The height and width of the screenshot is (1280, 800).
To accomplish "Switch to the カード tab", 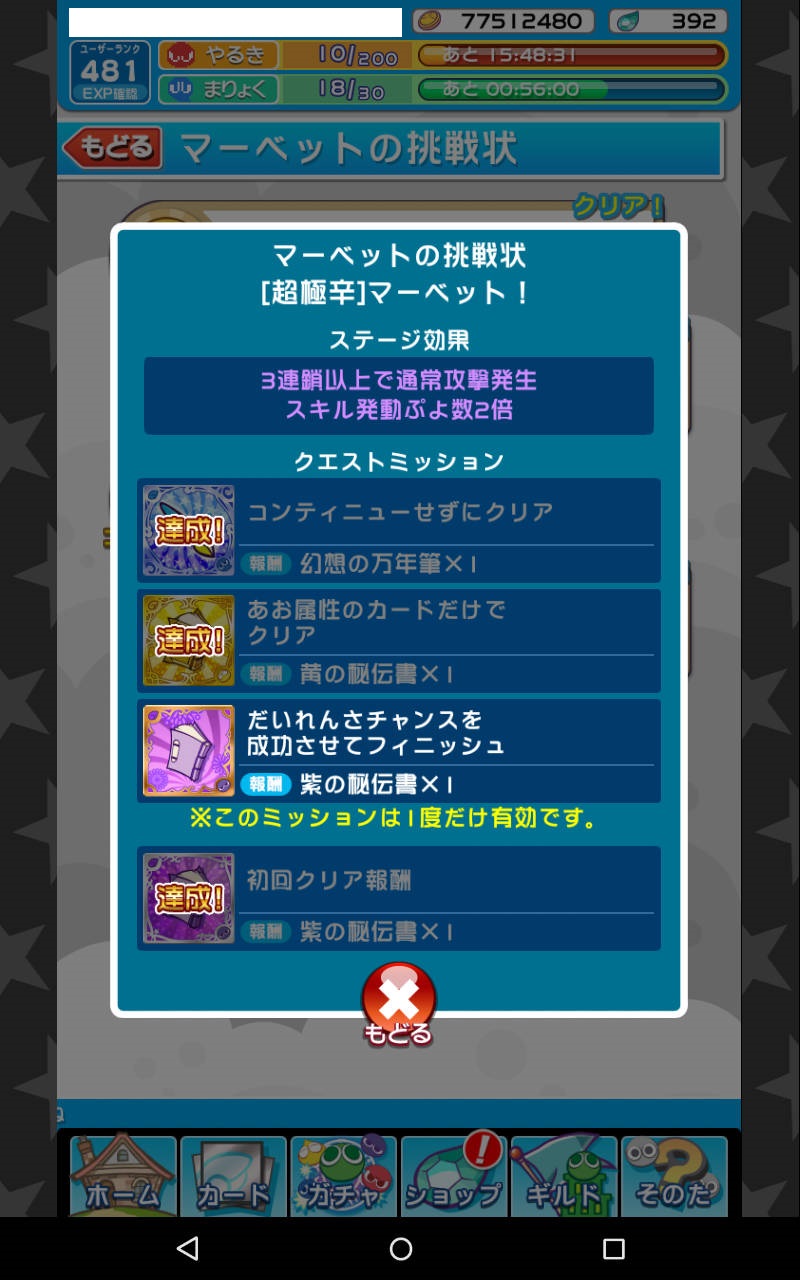I will coord(233,1178).
